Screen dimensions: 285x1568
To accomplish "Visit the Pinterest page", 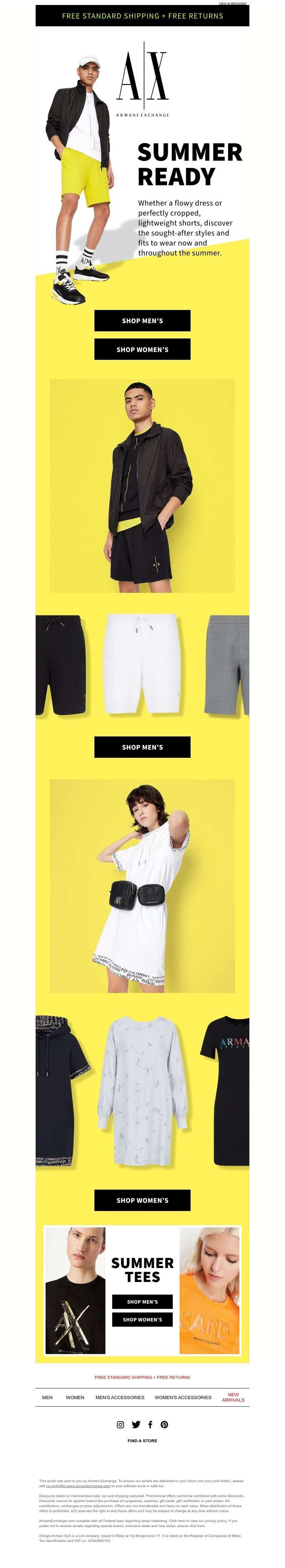I will point(165,1424).
